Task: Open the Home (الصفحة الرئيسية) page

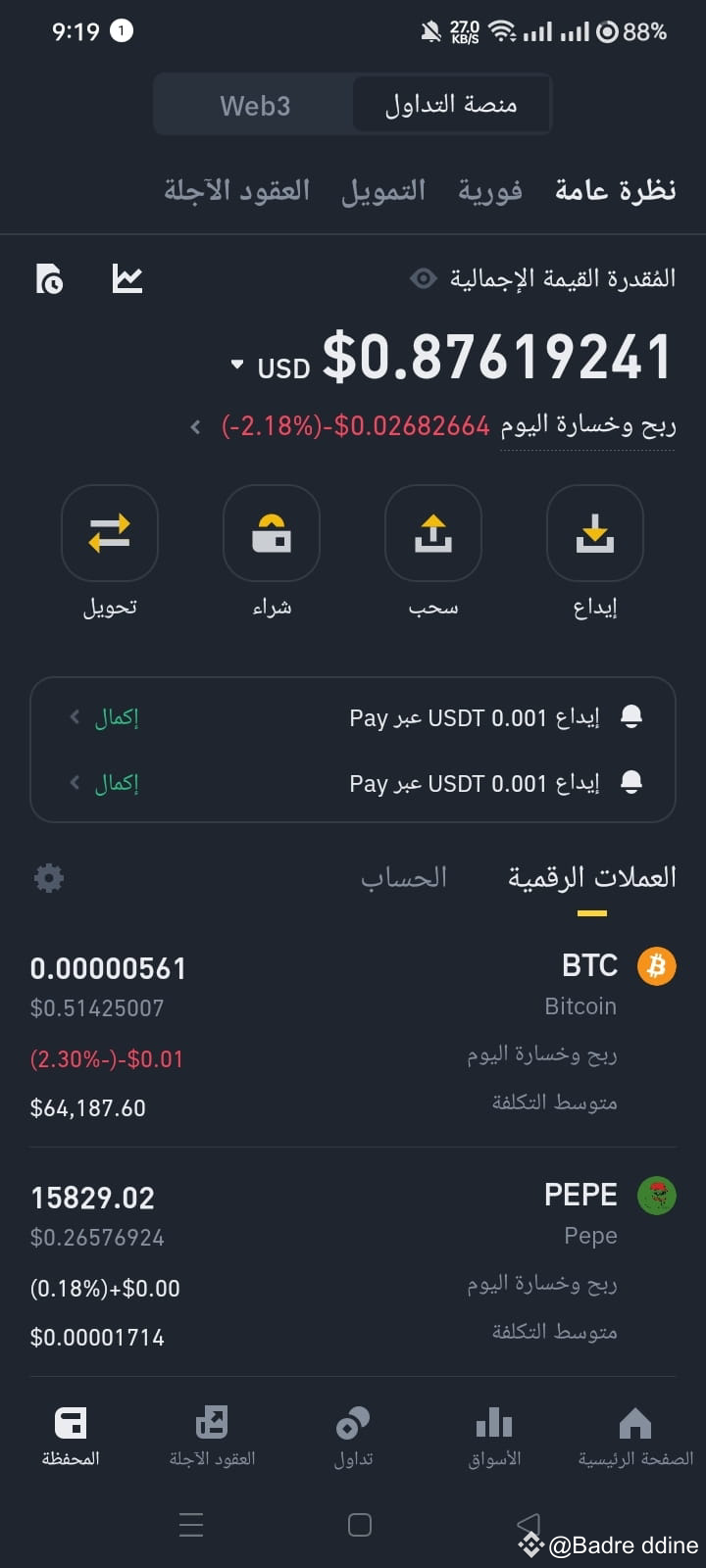Action: (634, 1431)
